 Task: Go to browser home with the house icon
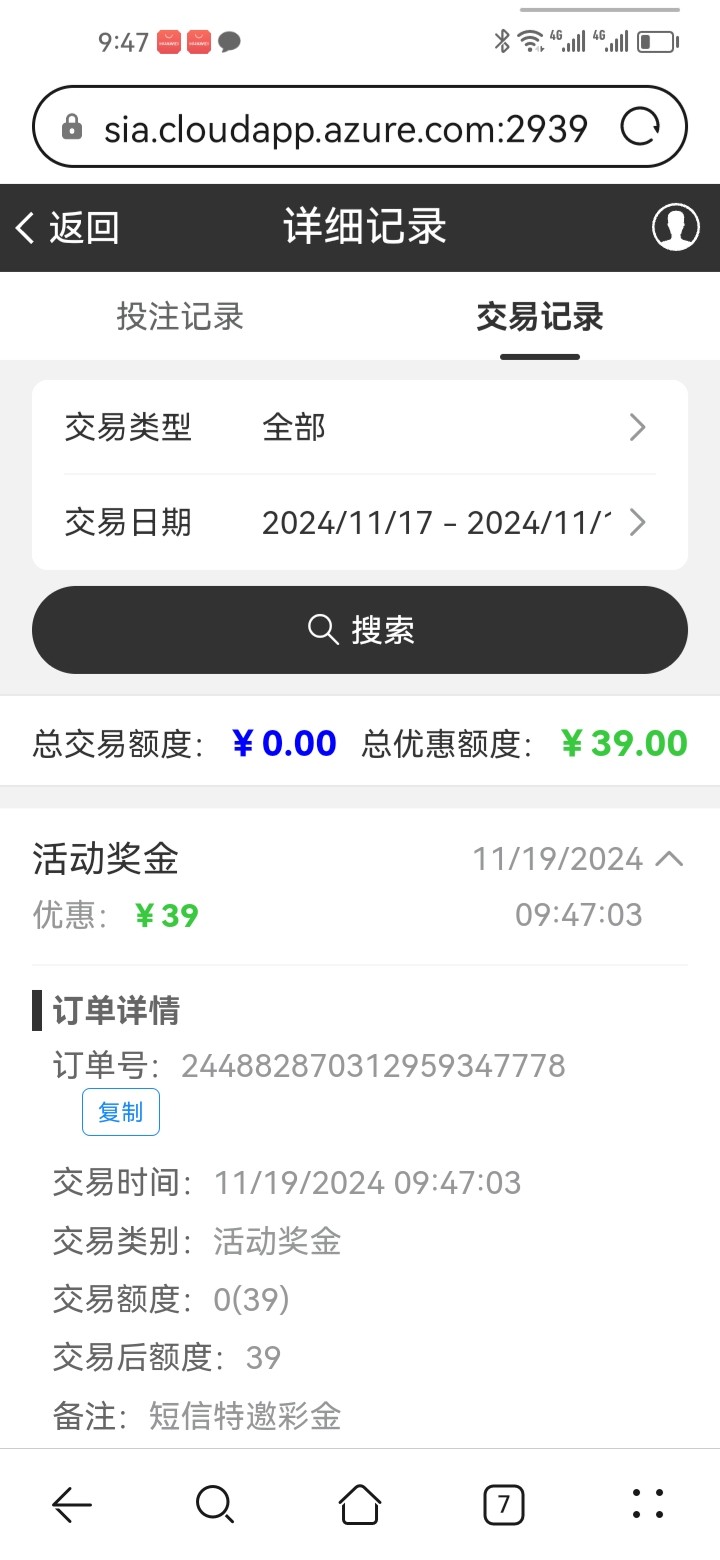click(x=360, y=1503)
